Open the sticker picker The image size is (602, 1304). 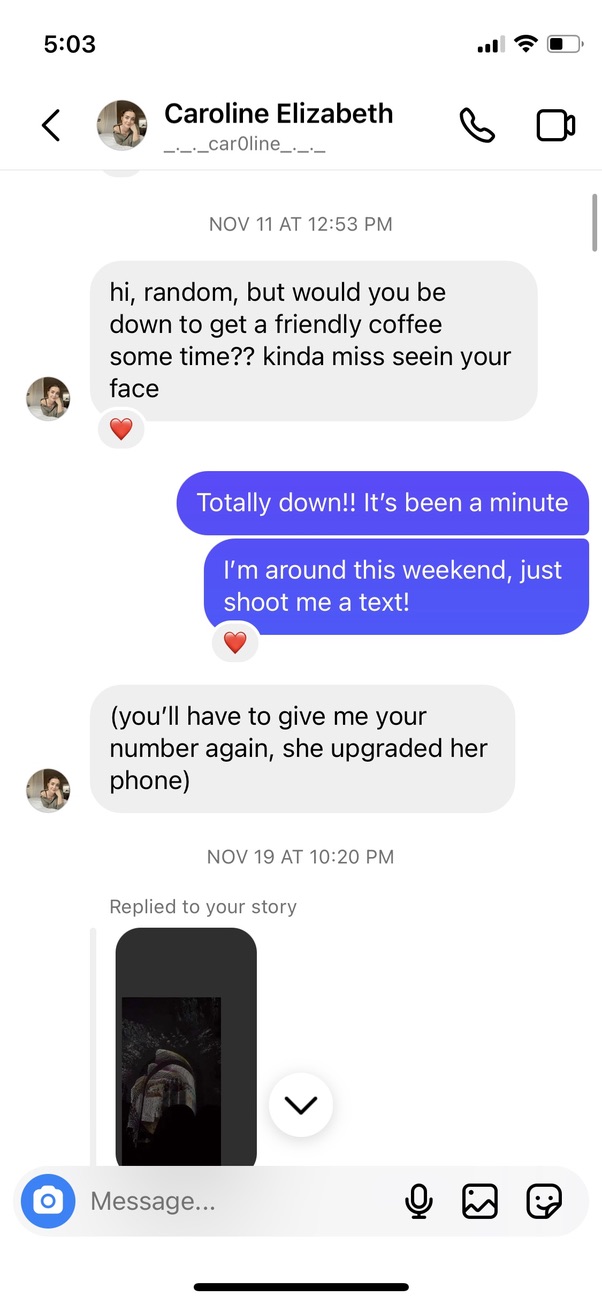(x=544, y=1200)
